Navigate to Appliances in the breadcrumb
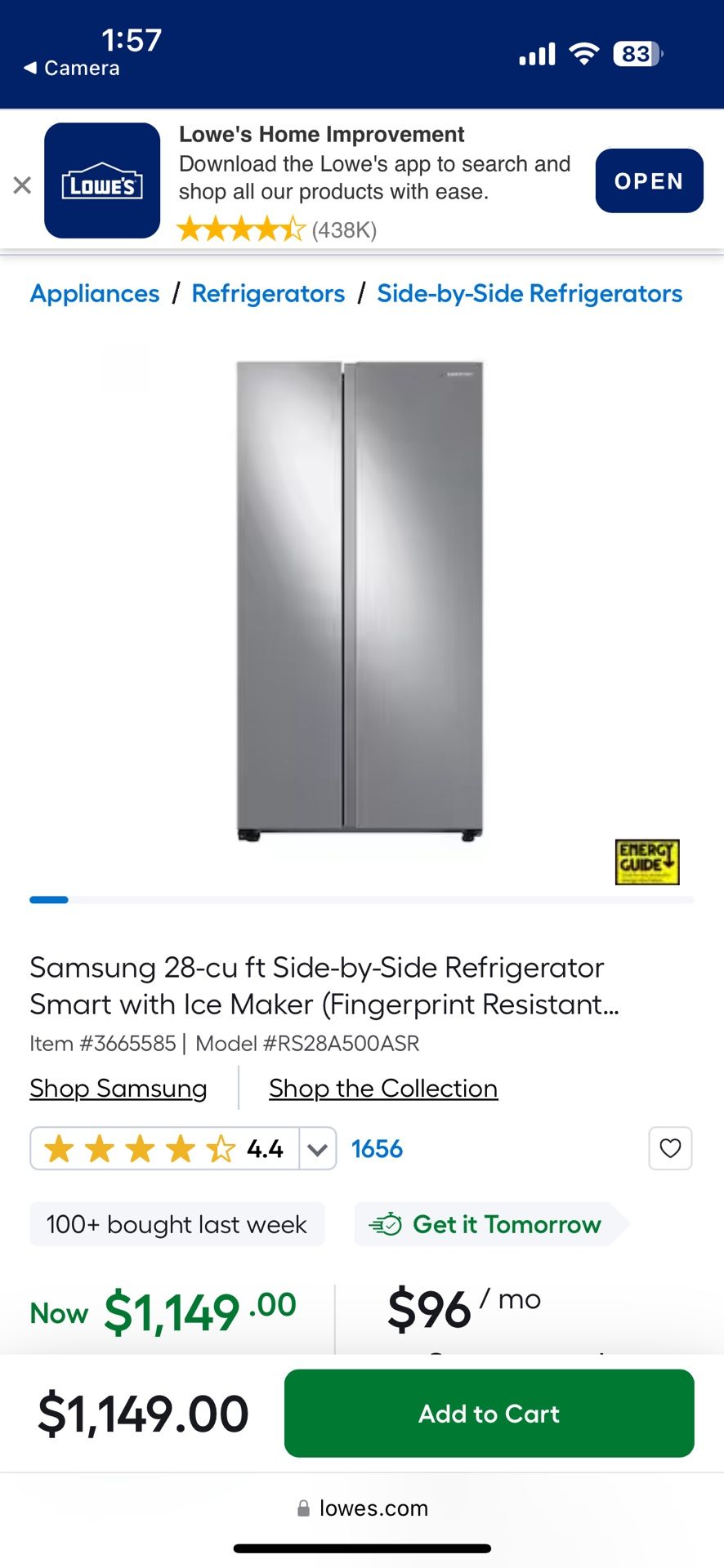 [x=94, y=293]
